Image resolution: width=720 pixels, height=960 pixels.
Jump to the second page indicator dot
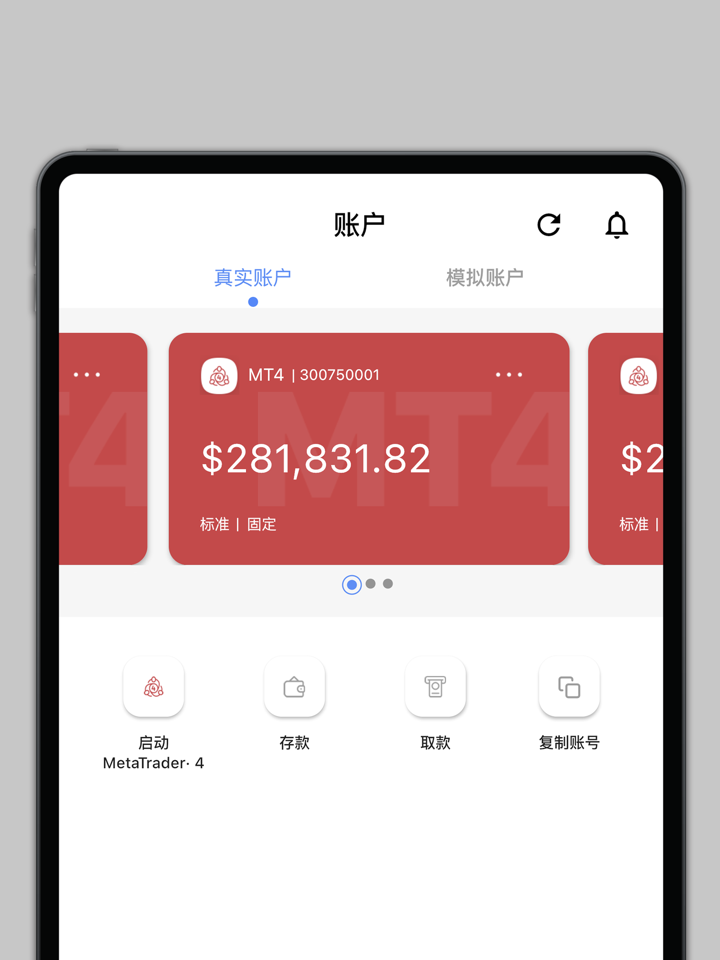pyautogui.click(x=371, y=584)
